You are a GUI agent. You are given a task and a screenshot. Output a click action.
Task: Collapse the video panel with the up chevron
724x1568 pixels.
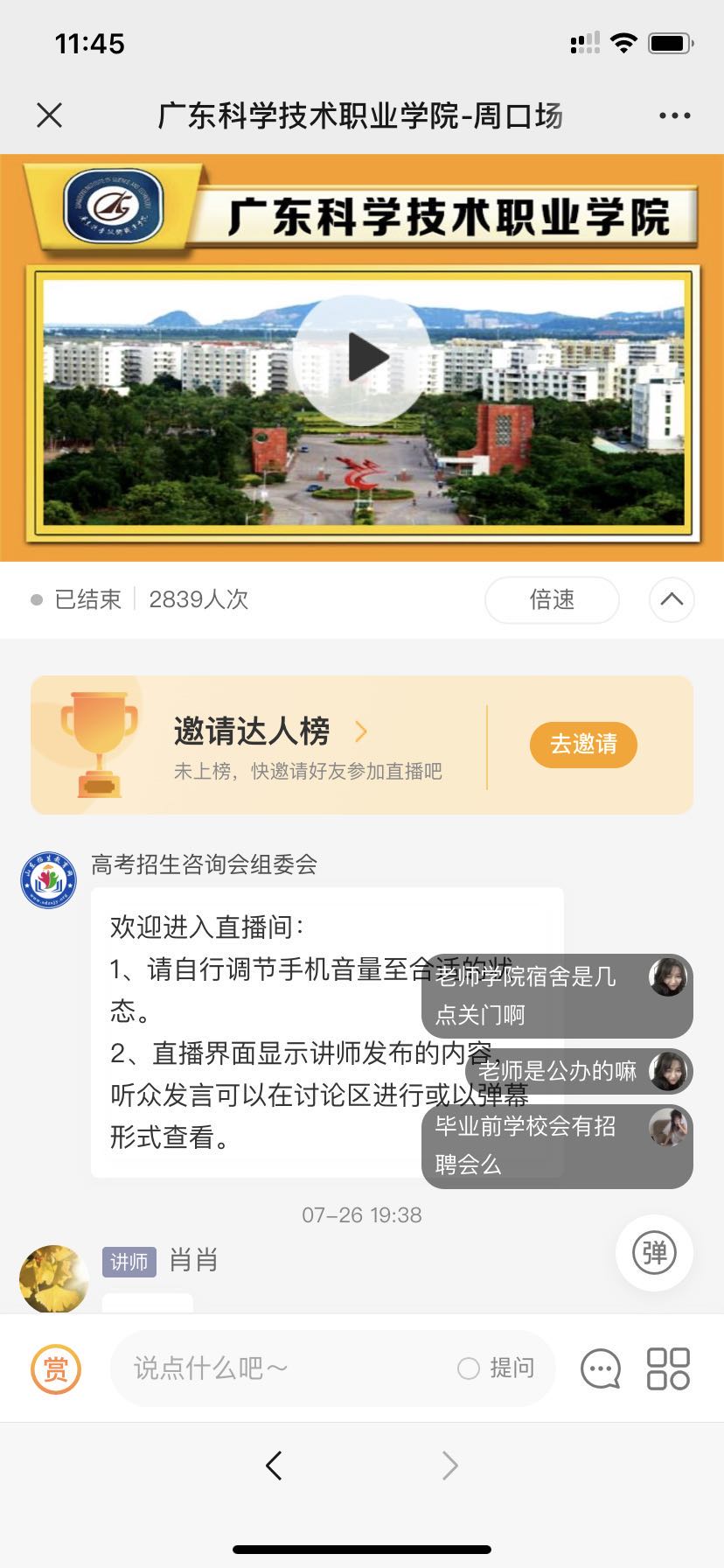point(672,599)
